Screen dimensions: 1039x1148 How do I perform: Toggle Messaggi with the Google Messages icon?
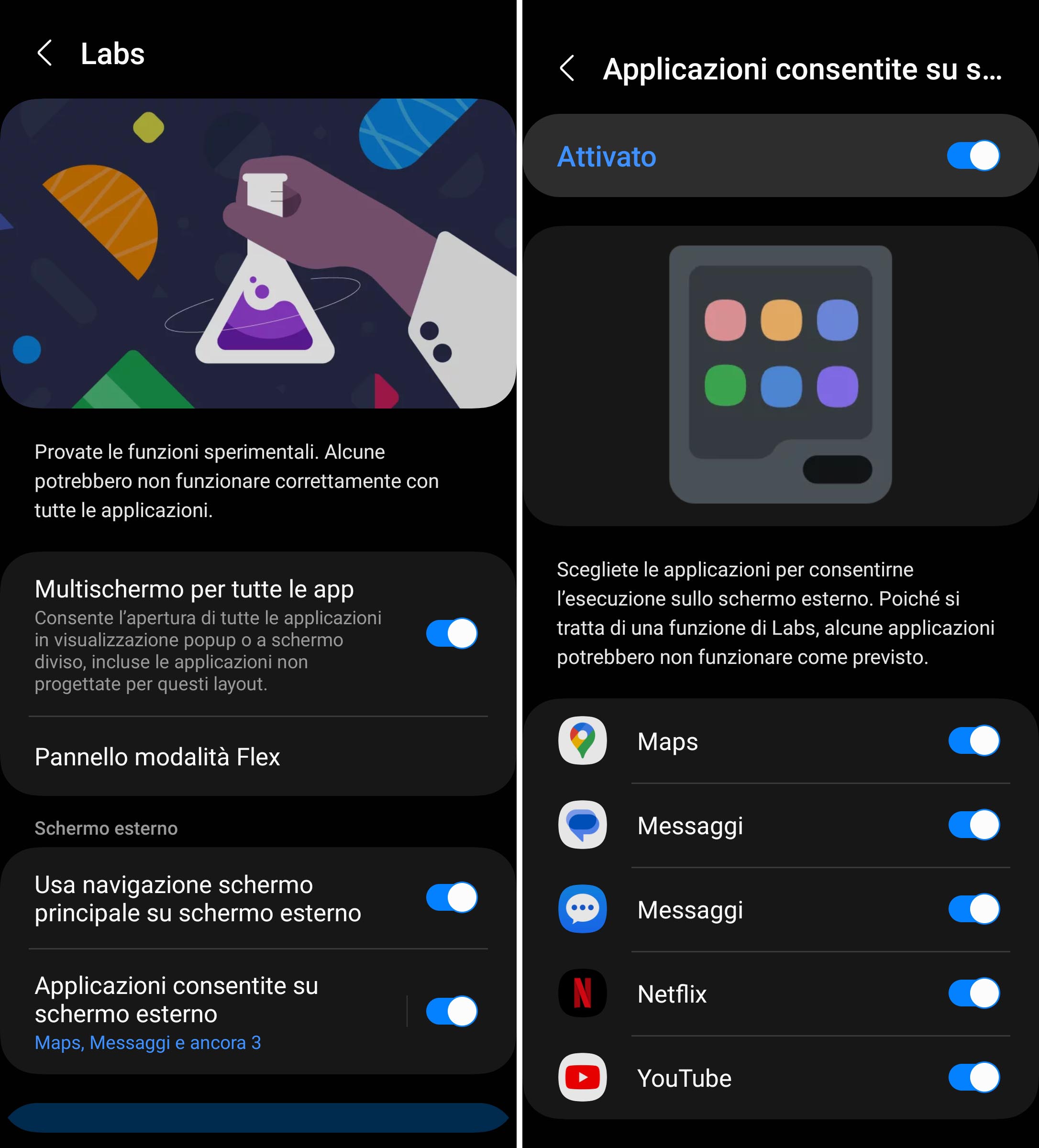973,825
